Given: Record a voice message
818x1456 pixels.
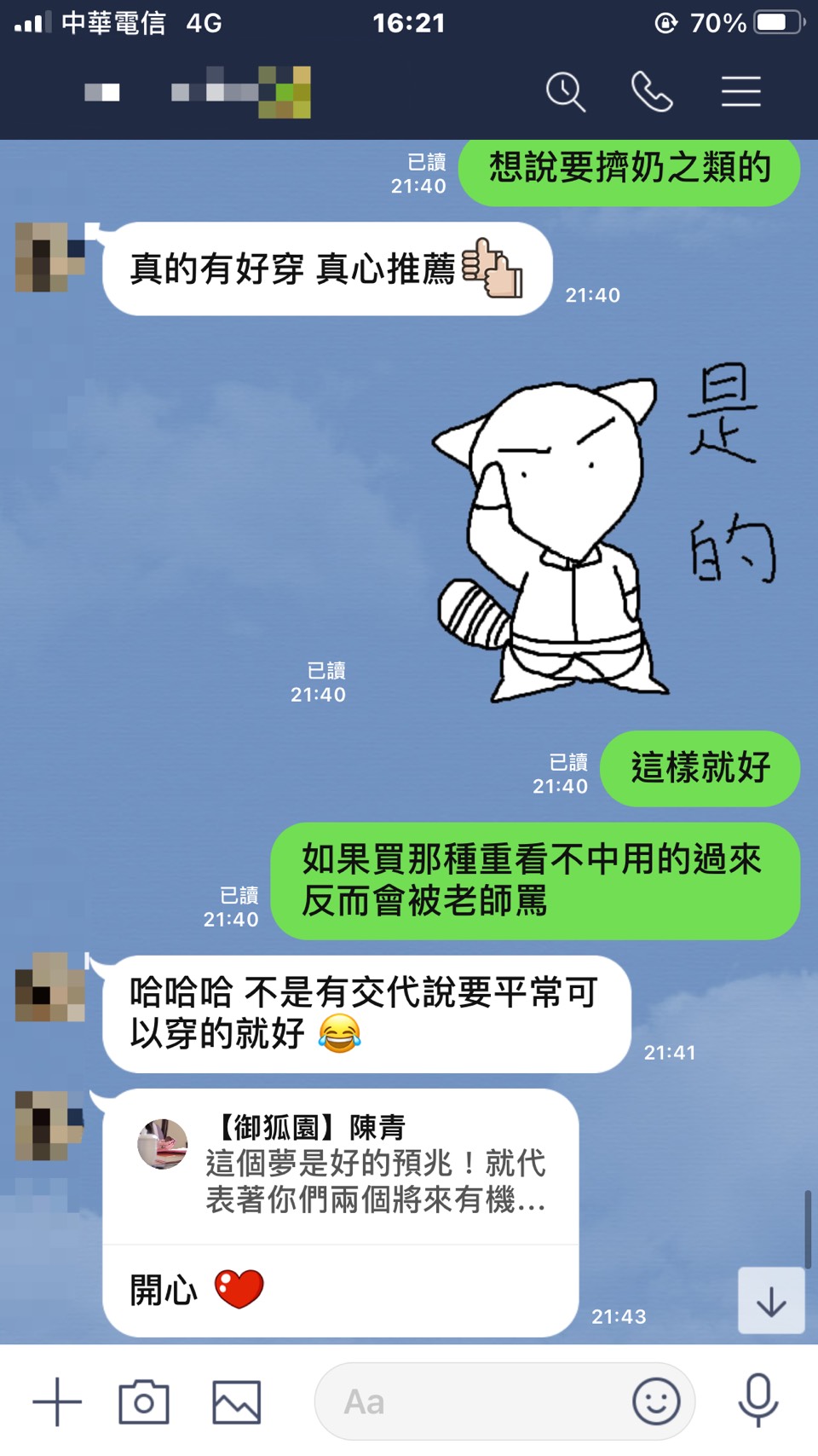Looking at the screenshot, I should 758,1400.
